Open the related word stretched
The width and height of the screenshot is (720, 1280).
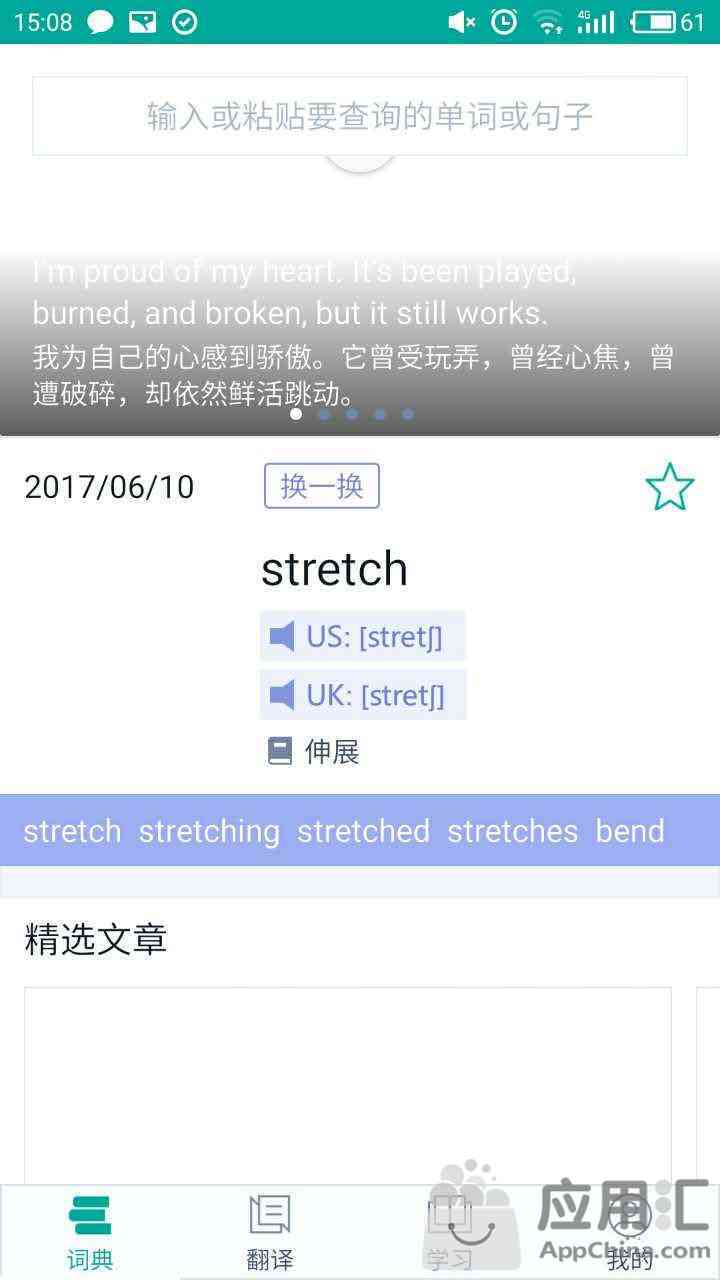click(x=363, y=831)
